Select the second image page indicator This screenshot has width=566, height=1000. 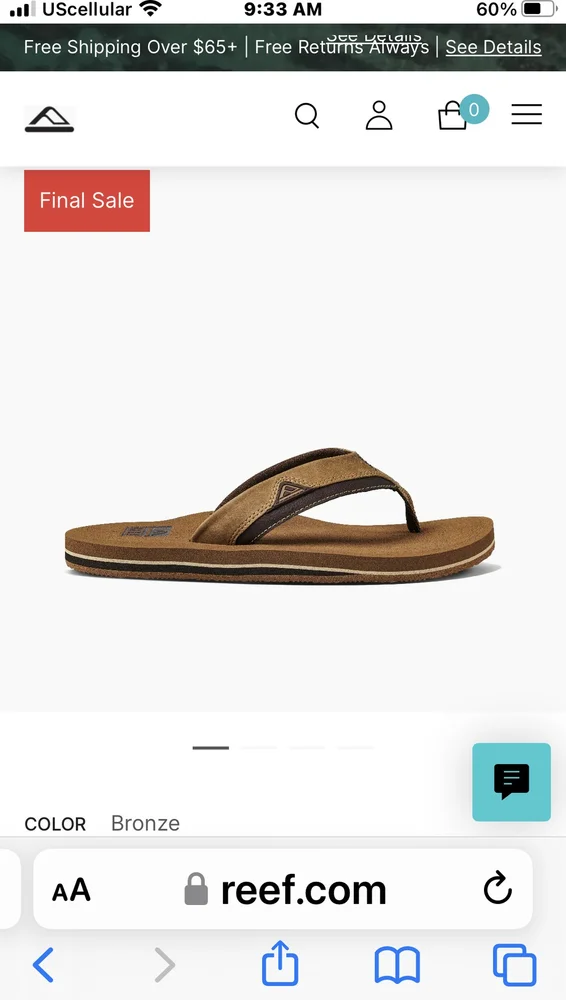point(259,747)
